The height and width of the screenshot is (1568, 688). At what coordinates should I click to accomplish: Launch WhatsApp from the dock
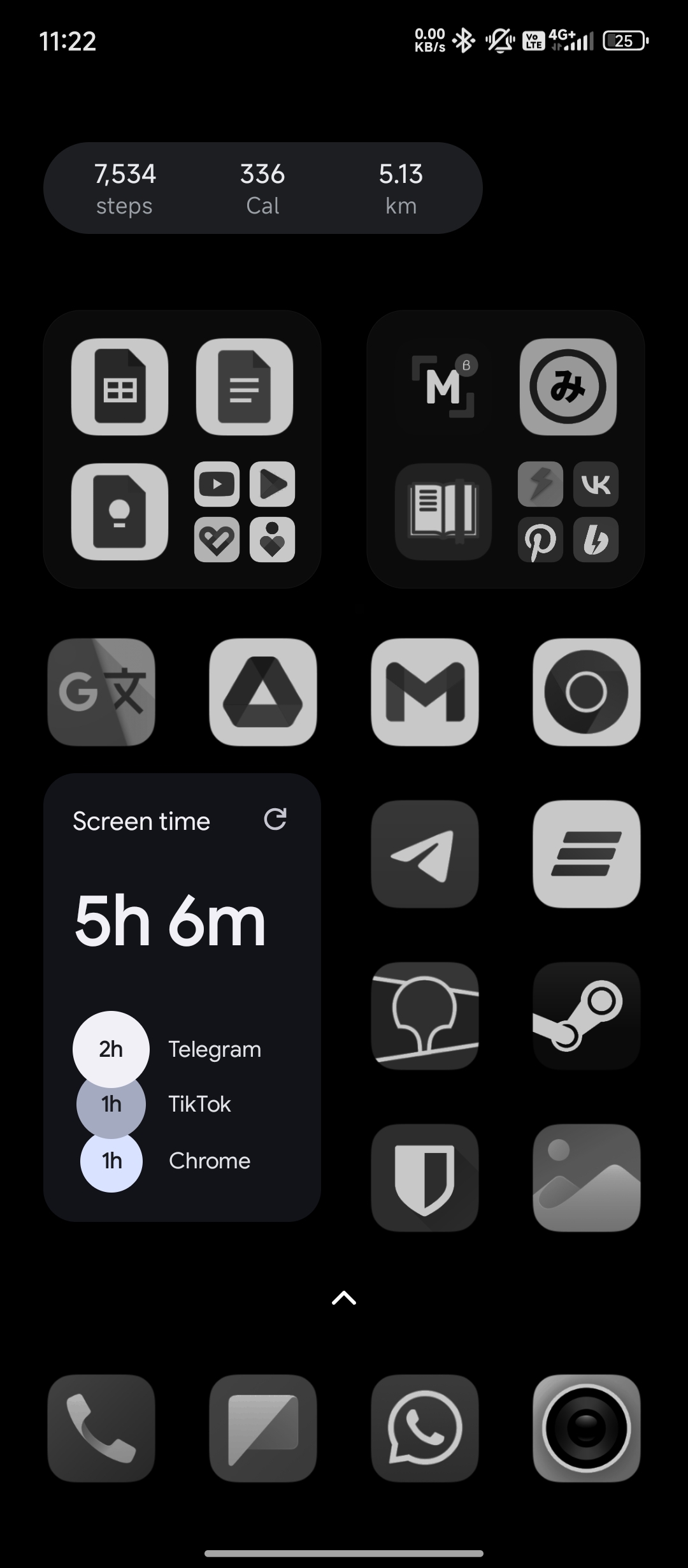[x=425, y=1428]
